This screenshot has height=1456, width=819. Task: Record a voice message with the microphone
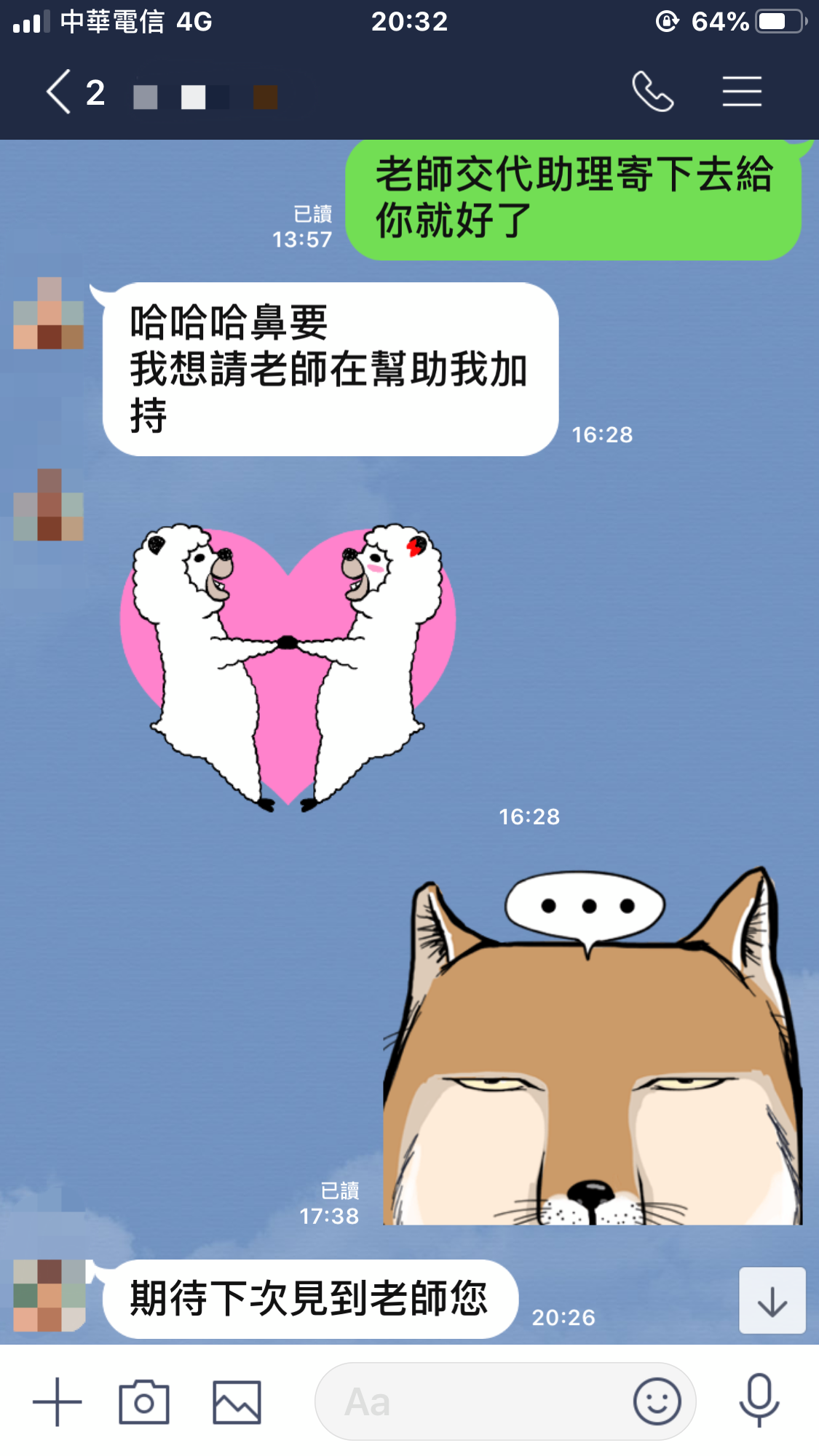[x=759, y=1400]
